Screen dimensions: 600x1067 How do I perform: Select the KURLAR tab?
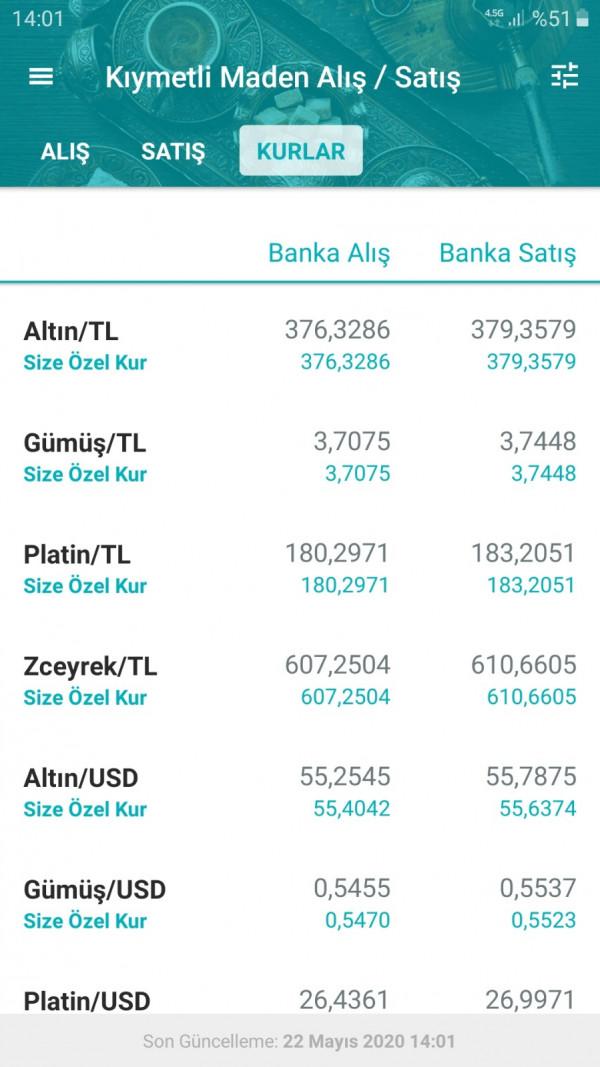pyautogui.click(x=301, y=150)
